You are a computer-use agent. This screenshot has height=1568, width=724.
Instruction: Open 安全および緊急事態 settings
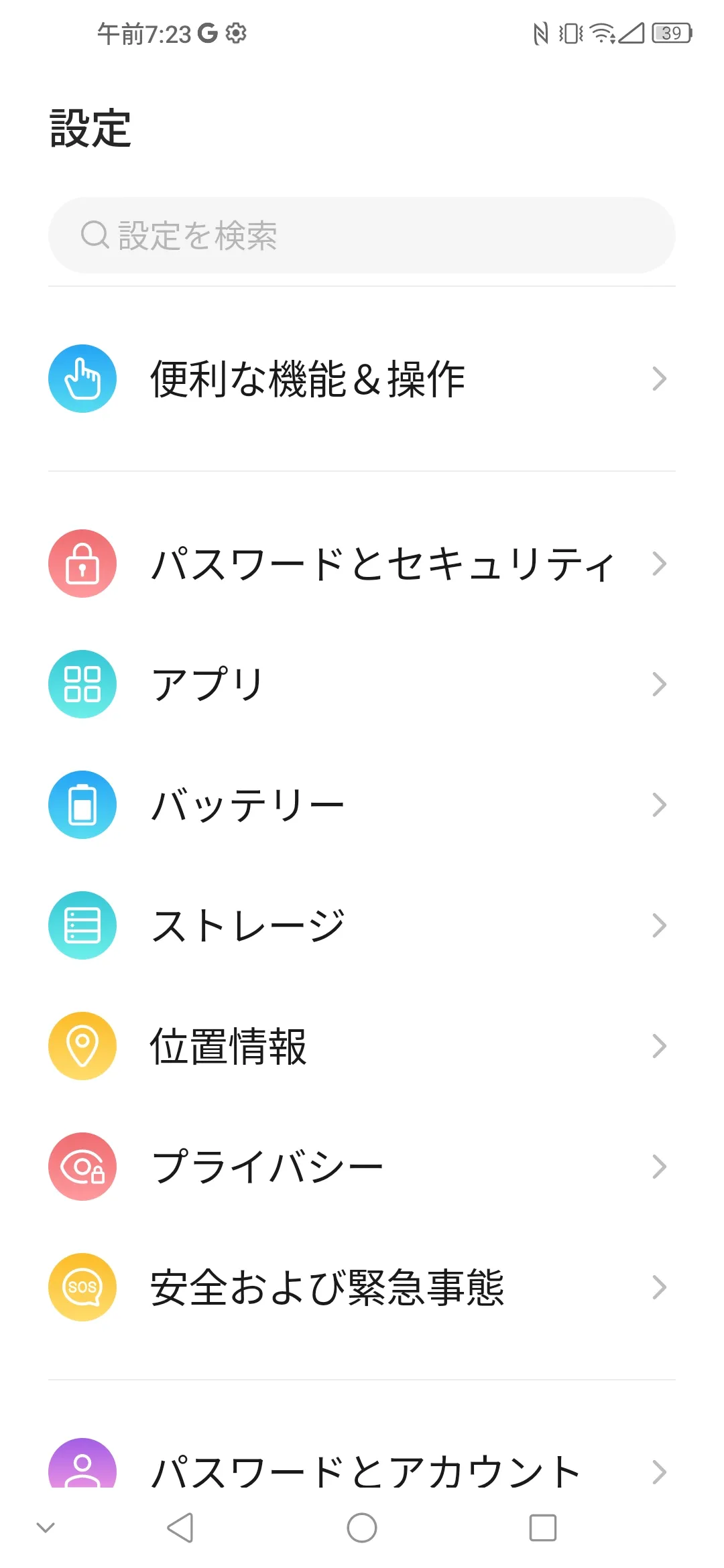click(361, 1287)
